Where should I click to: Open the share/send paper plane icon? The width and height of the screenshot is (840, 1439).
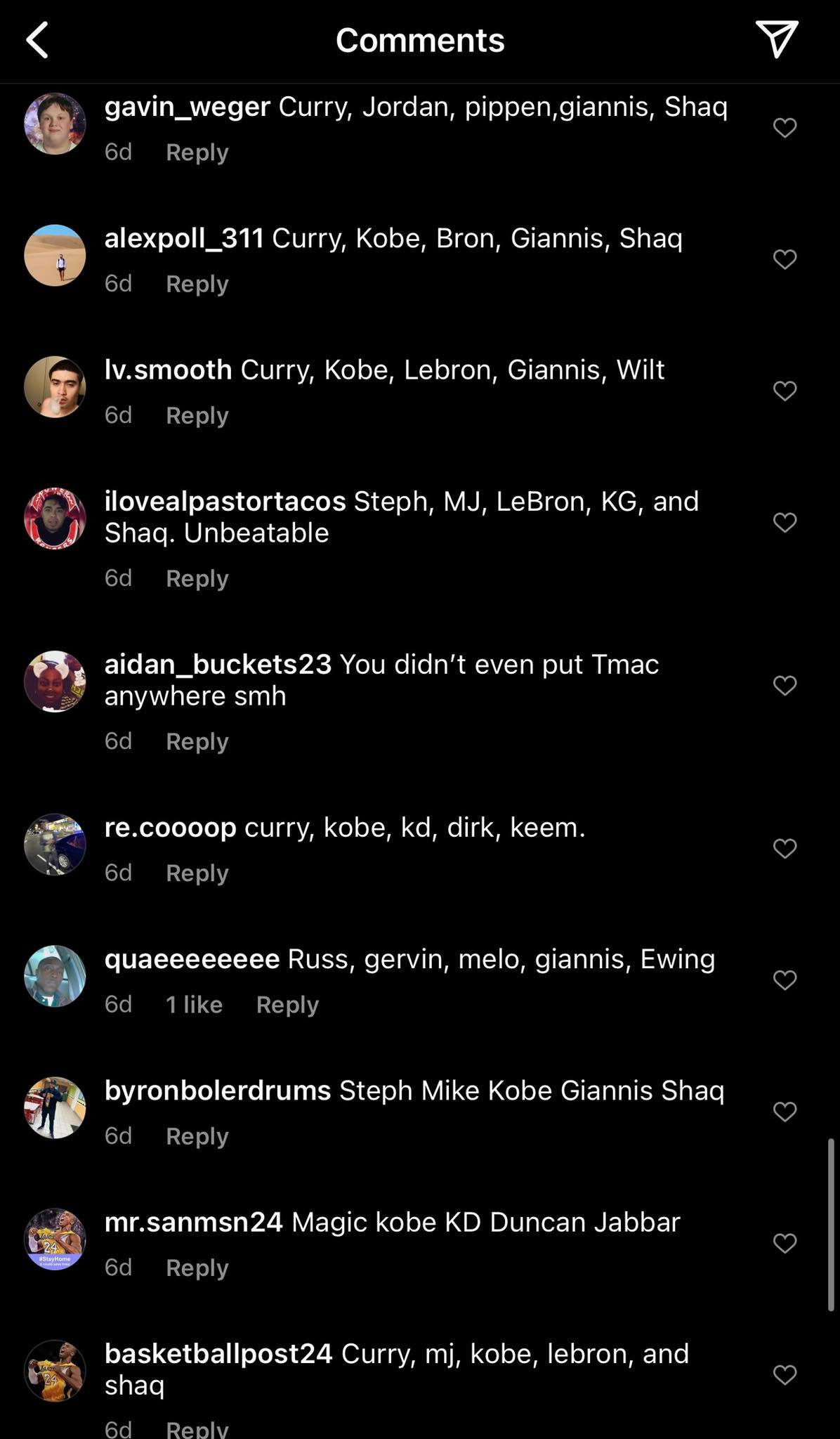[x=776, y=39]
